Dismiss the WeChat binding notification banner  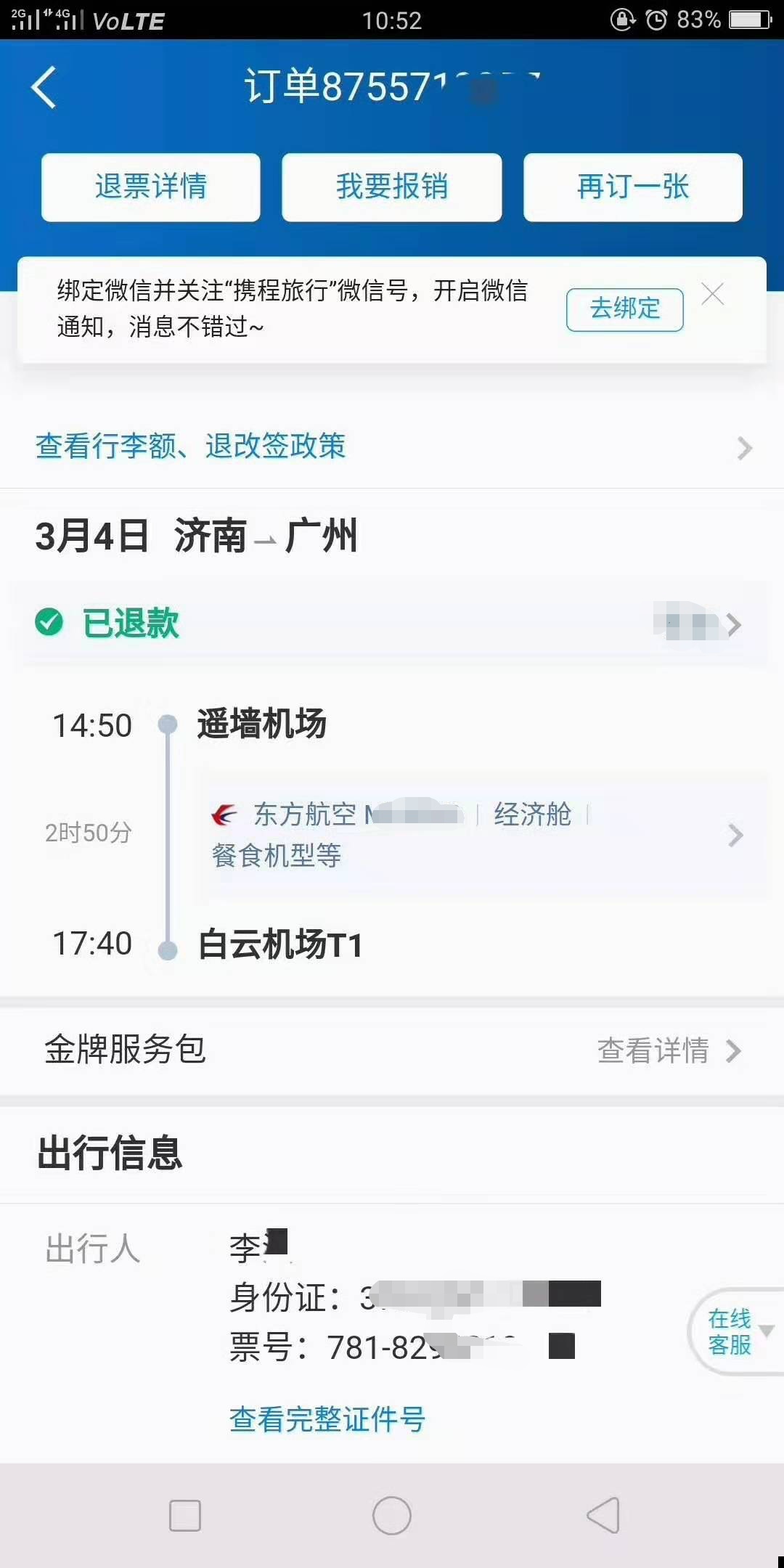[x=713, y=294]
